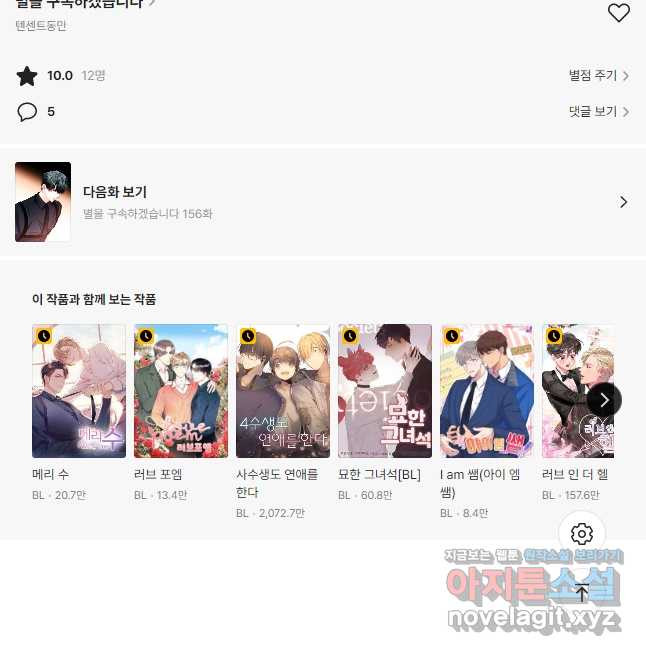Show more recommended titles with the arrow
The width and height of the screenshot is (646, 656).
603,399
